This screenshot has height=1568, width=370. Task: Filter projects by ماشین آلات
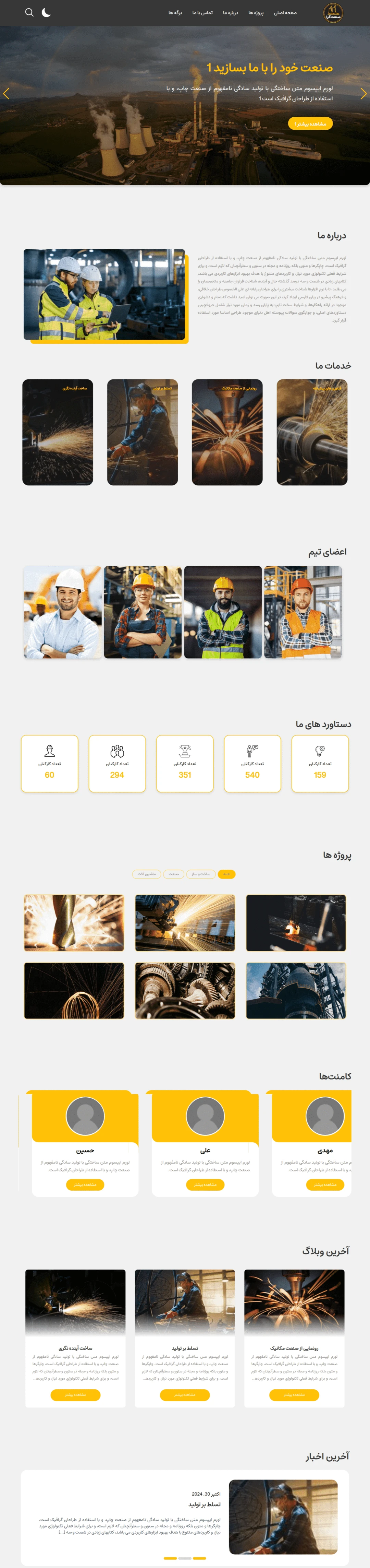click(x=146, y=874)
